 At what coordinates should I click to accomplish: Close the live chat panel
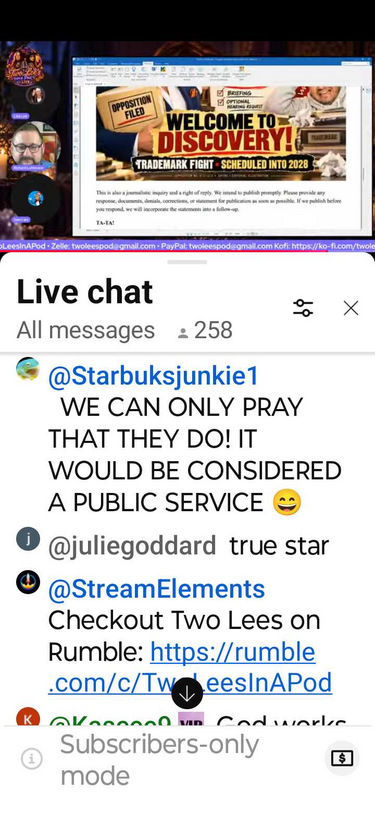(x=351, y=308)
